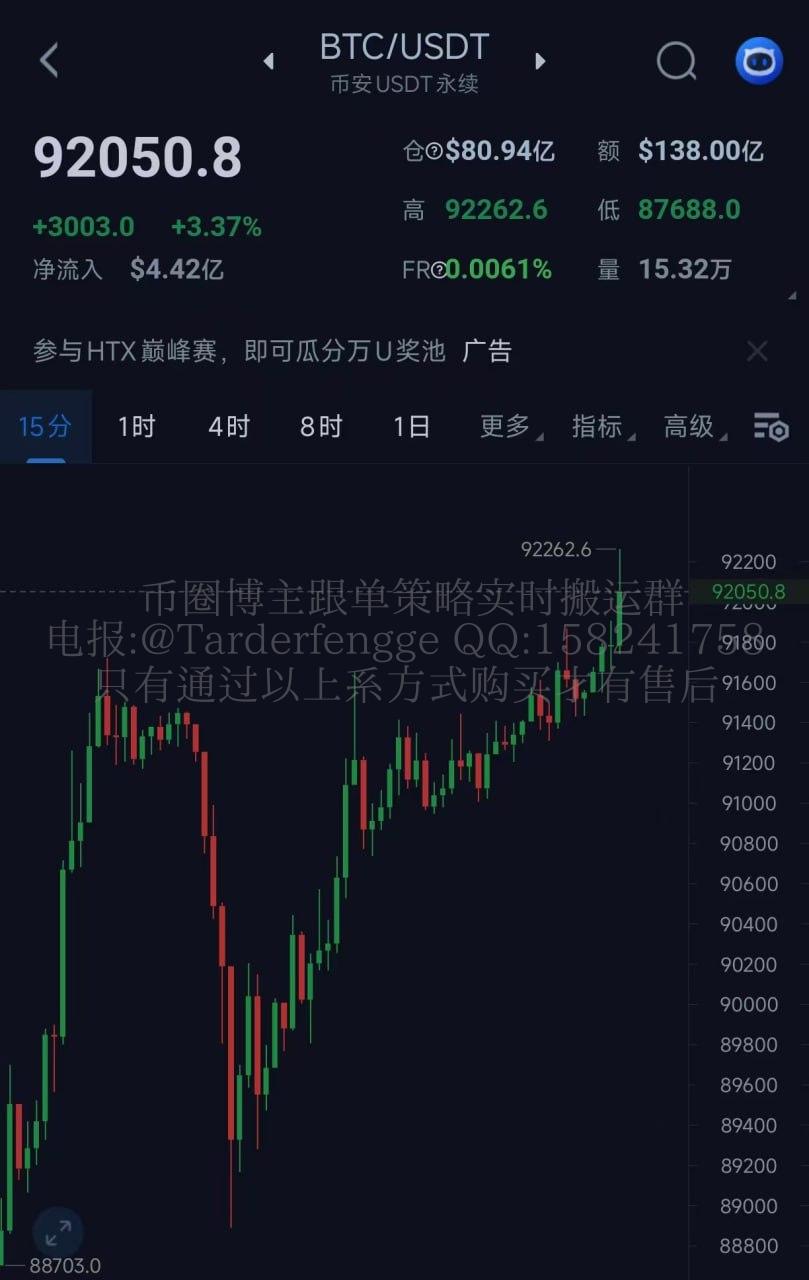Switch to the 4时 timeframe
Image resolution: width=809 pixels, height=1280 pixels.
(228, 427)
